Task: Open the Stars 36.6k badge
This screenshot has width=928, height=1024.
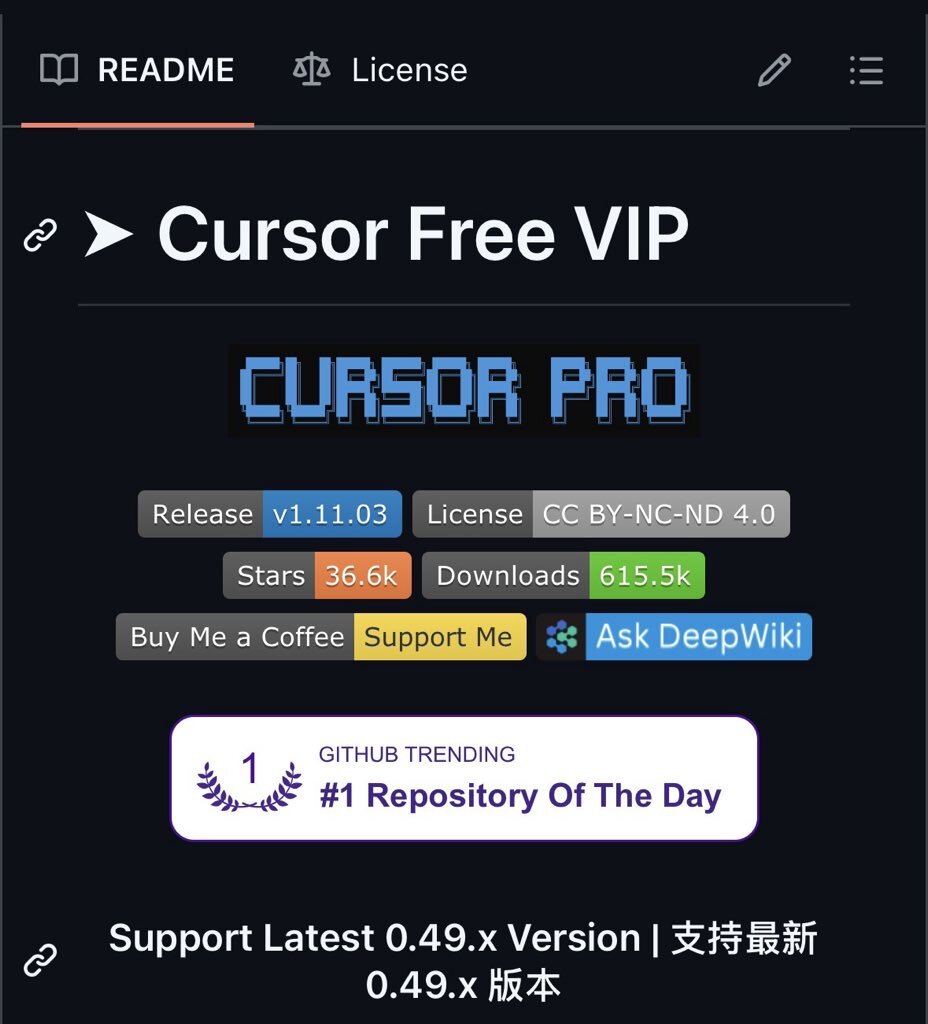Action: pos(317,576)
